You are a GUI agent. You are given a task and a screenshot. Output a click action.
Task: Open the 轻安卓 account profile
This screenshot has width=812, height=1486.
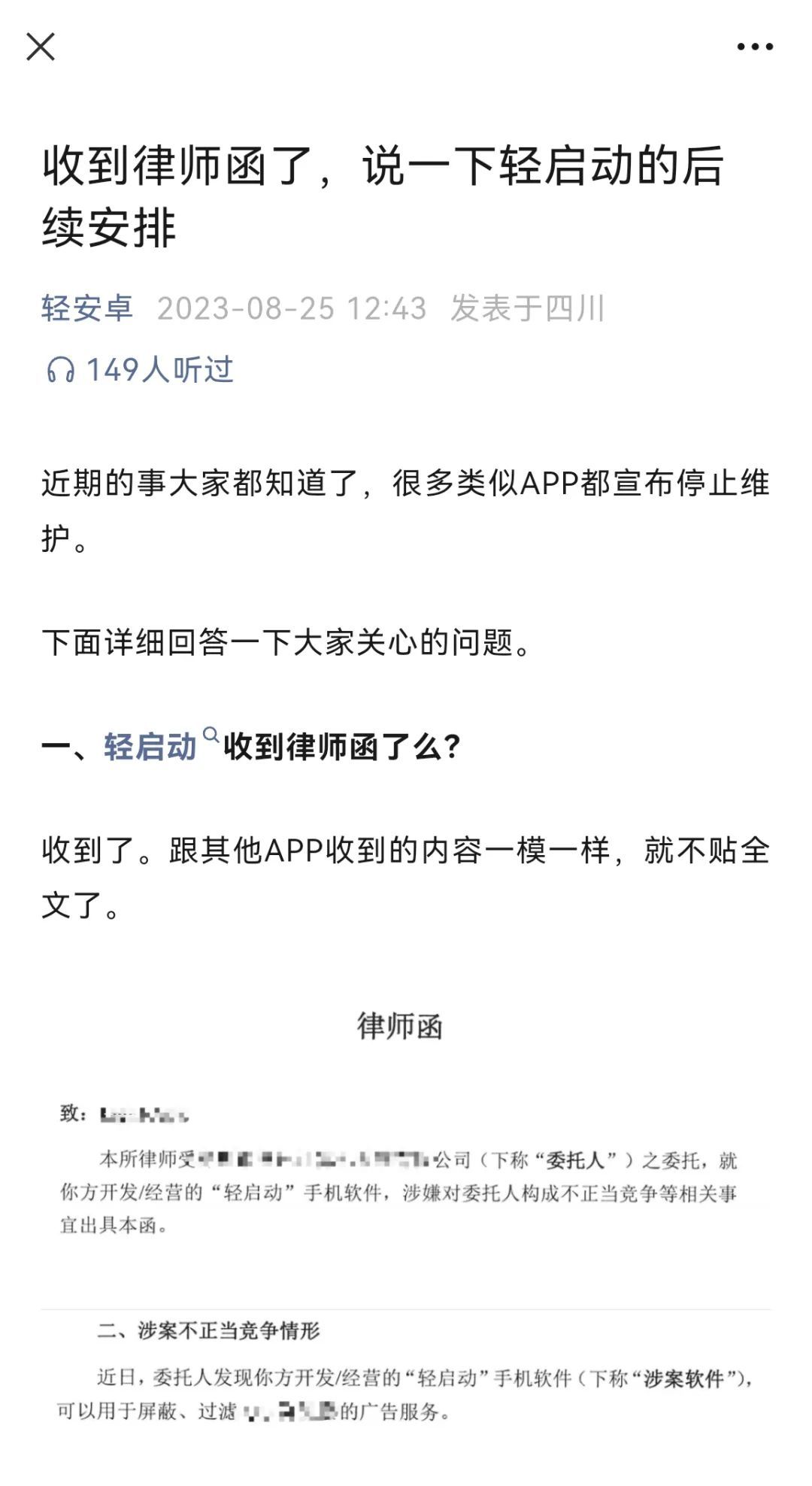coord(87,308)
